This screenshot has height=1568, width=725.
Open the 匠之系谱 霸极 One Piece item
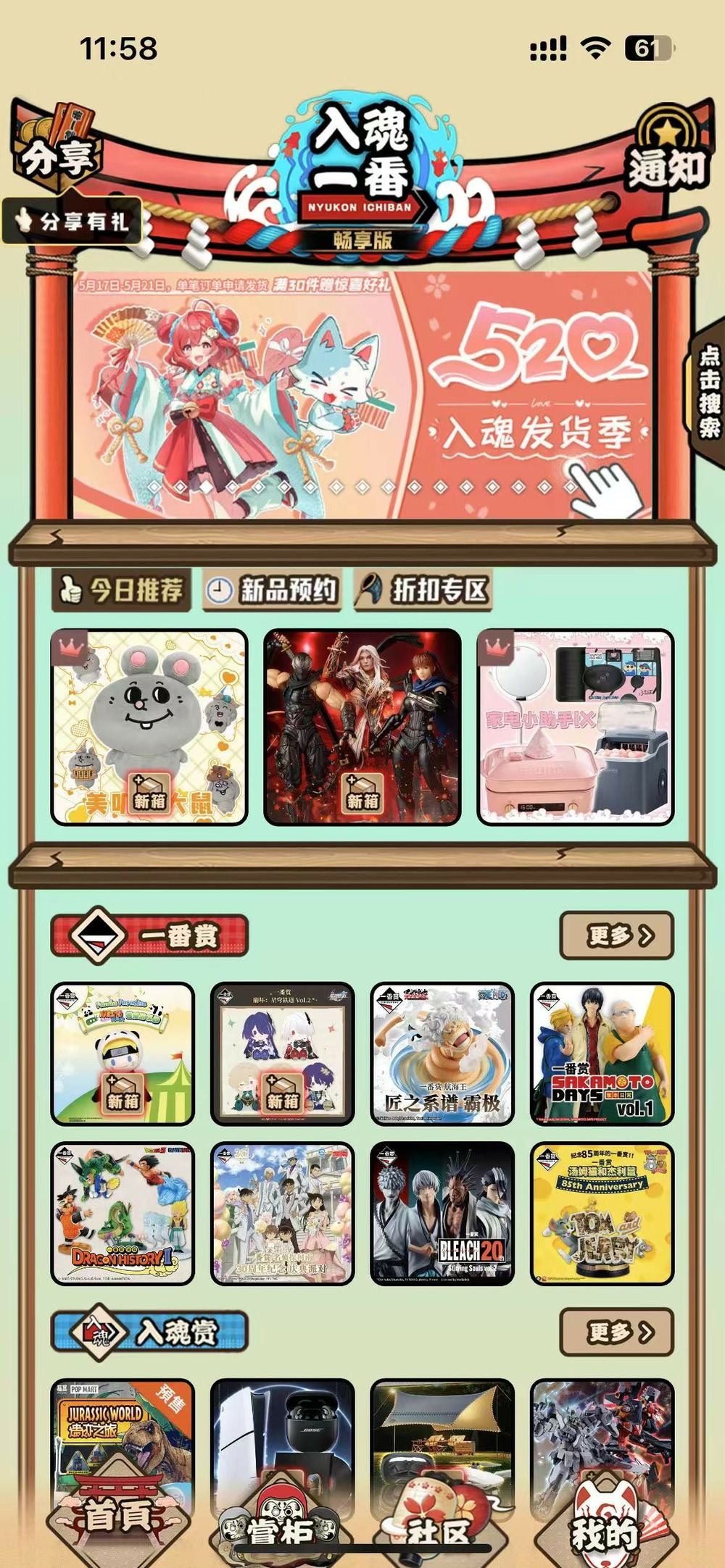coord(442,1054)
